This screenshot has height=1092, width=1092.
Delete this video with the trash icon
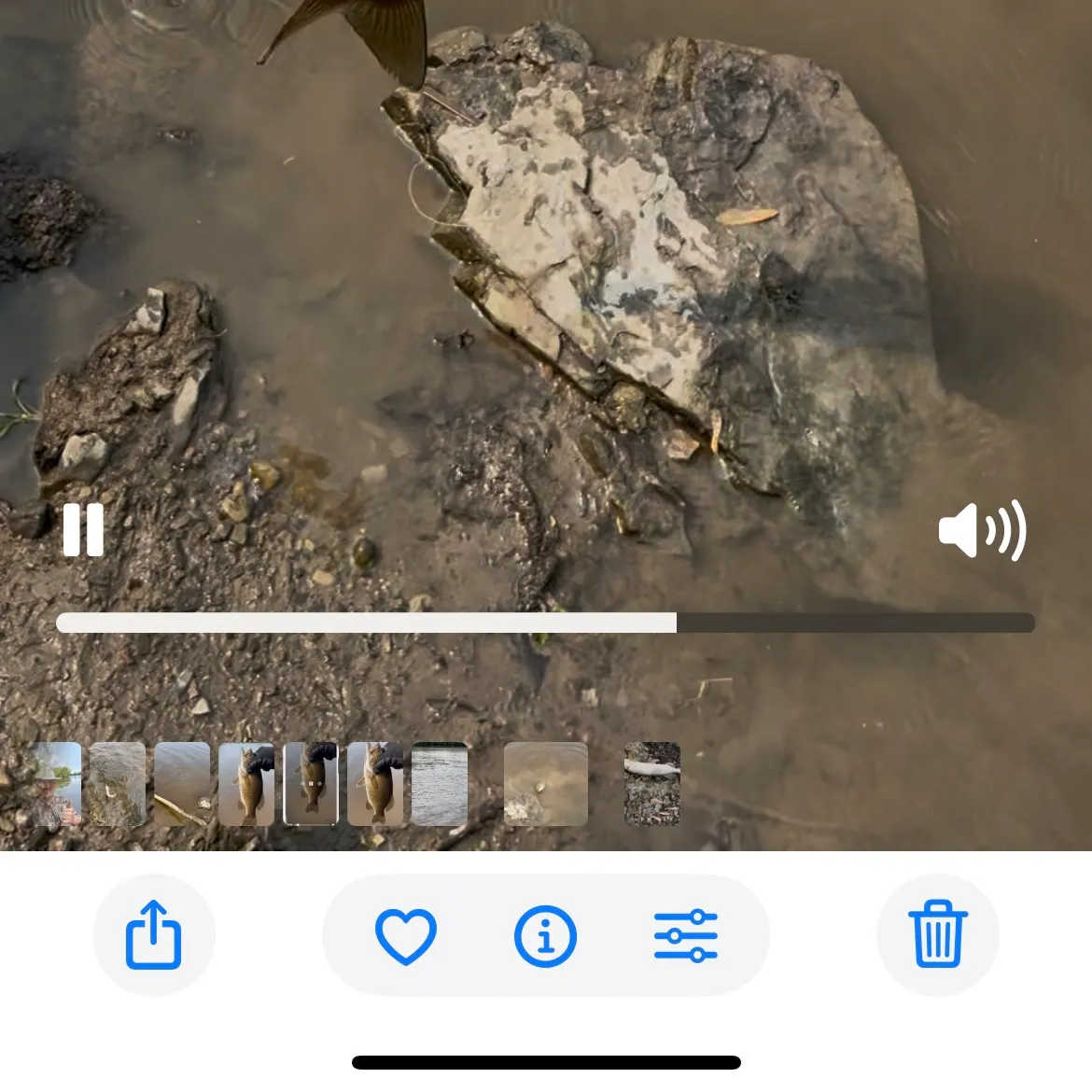click(938, 935)
